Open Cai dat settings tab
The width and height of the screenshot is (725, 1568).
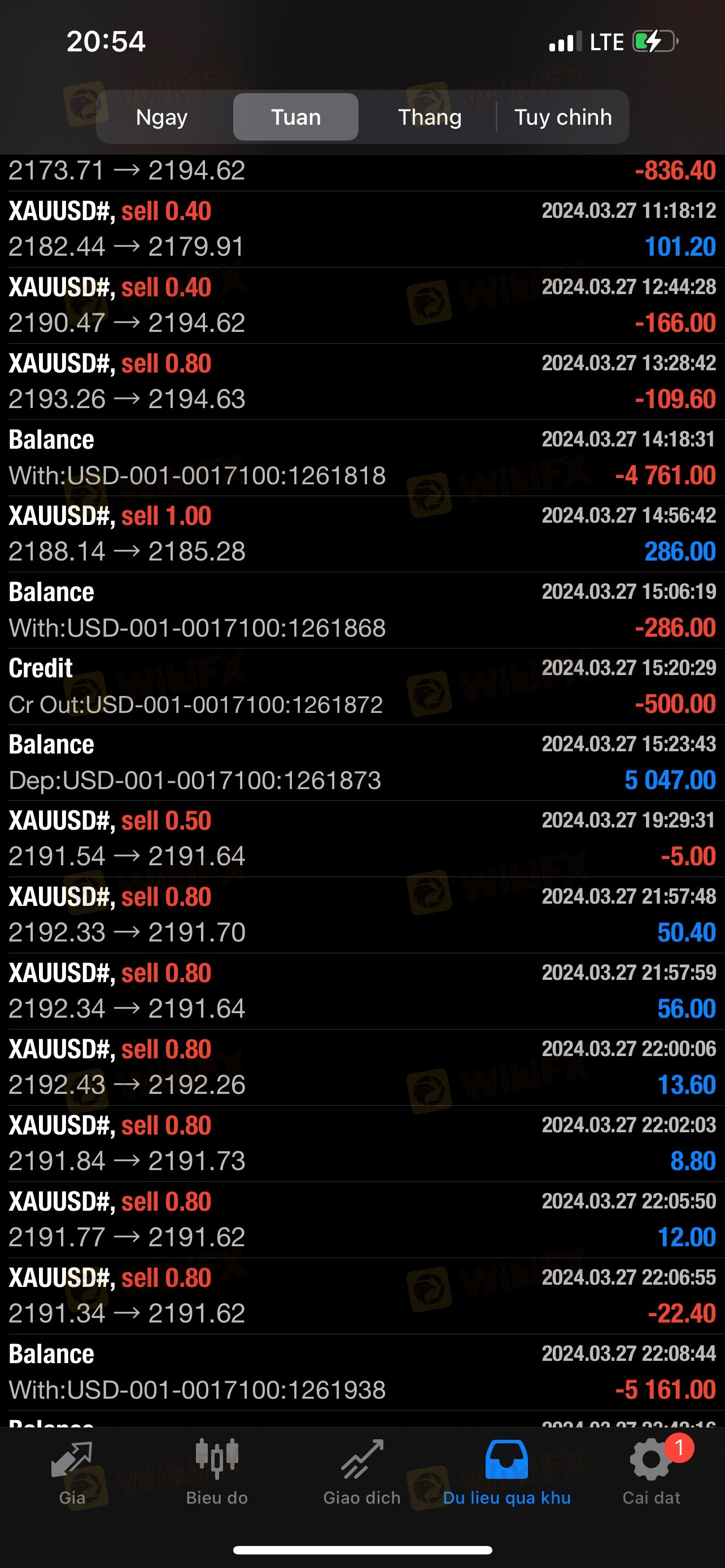click(652, 1472)
